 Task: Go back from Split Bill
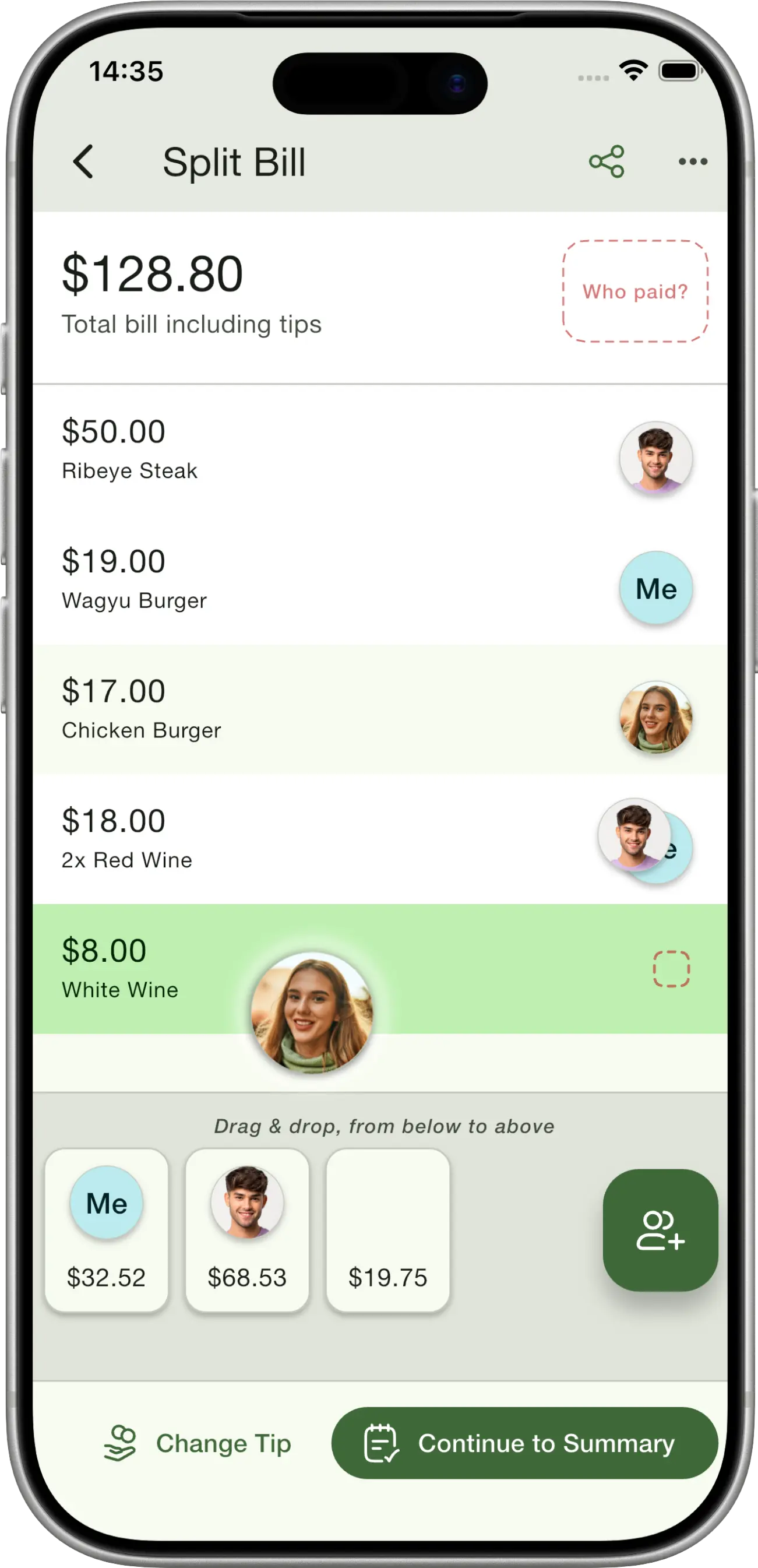[83, 161]
